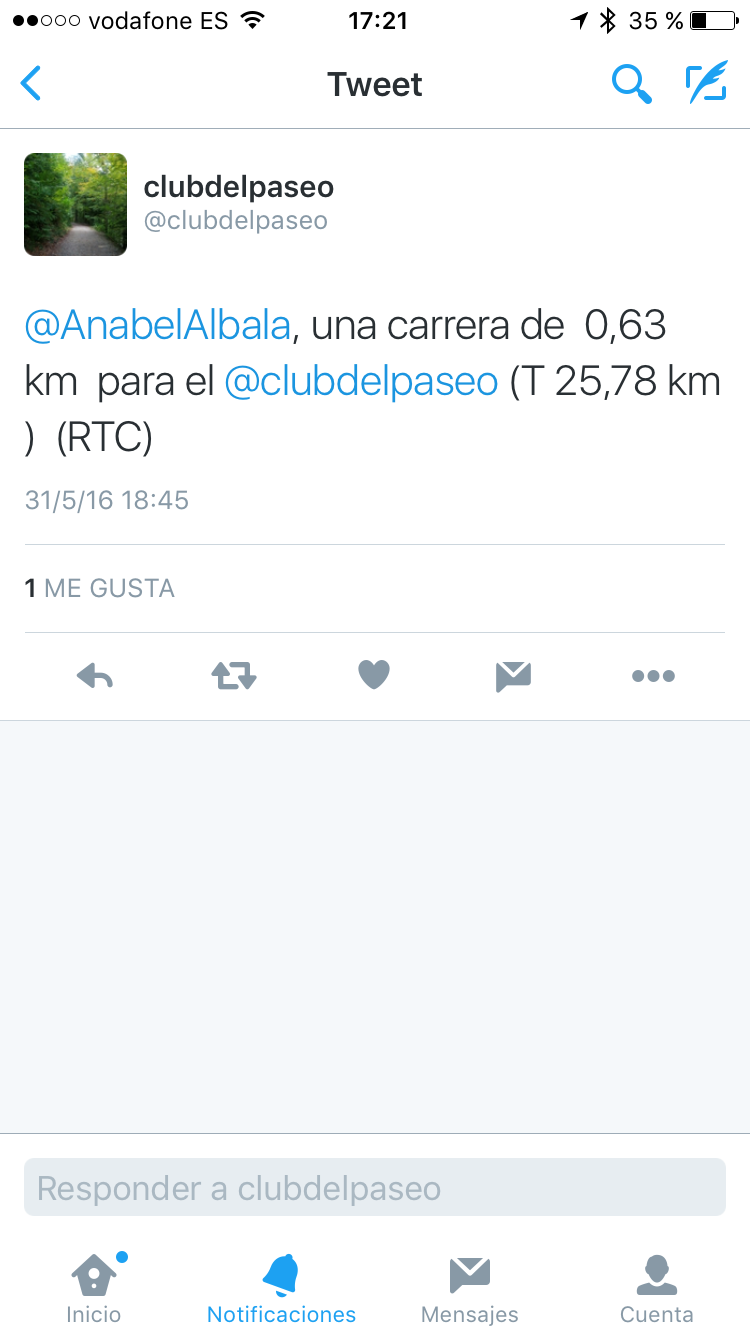Viewport: 750px width, 1334px height.
Task: Open the @clubdelpaseo mention in the tweet
Action: pyautogui.click(x=361, y=382)
